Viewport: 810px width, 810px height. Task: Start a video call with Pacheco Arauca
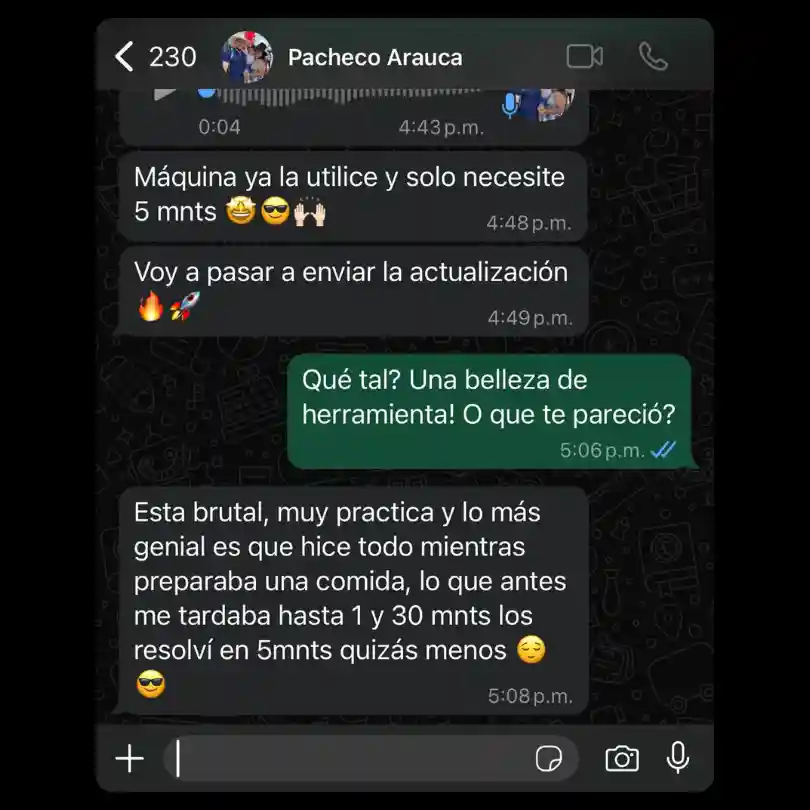tap(584, 56)
